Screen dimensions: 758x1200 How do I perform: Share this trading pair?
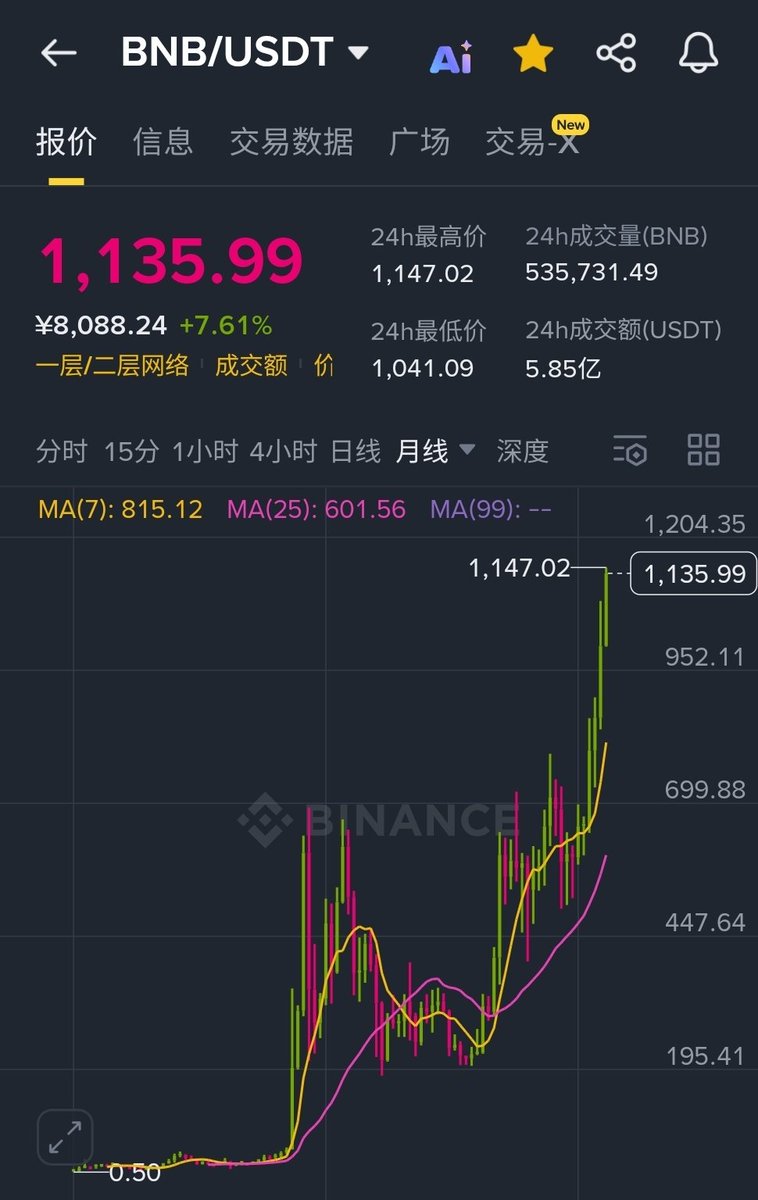pyautogui.click(x=616, y=53)
